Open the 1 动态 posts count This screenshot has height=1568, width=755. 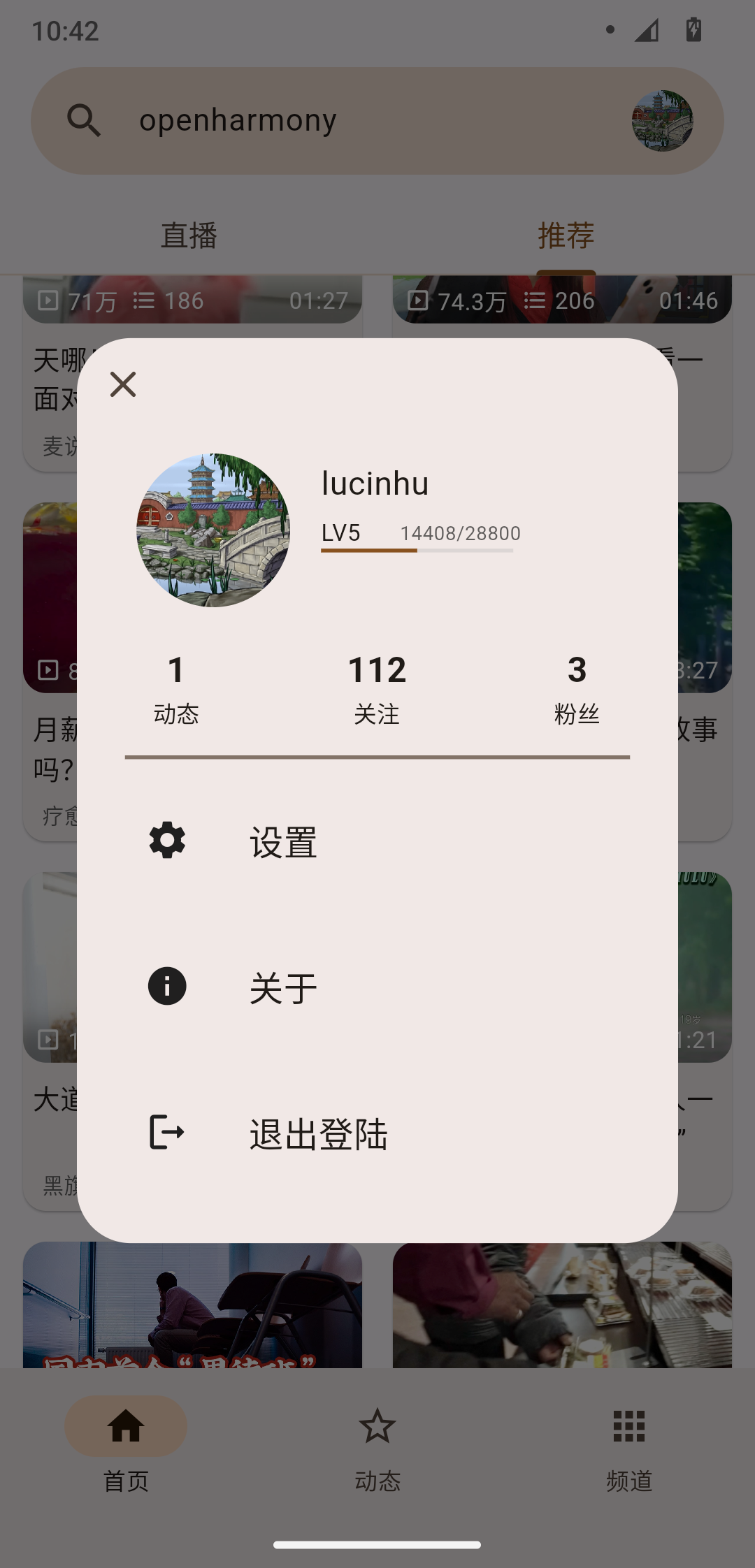(x=176, y=689)
